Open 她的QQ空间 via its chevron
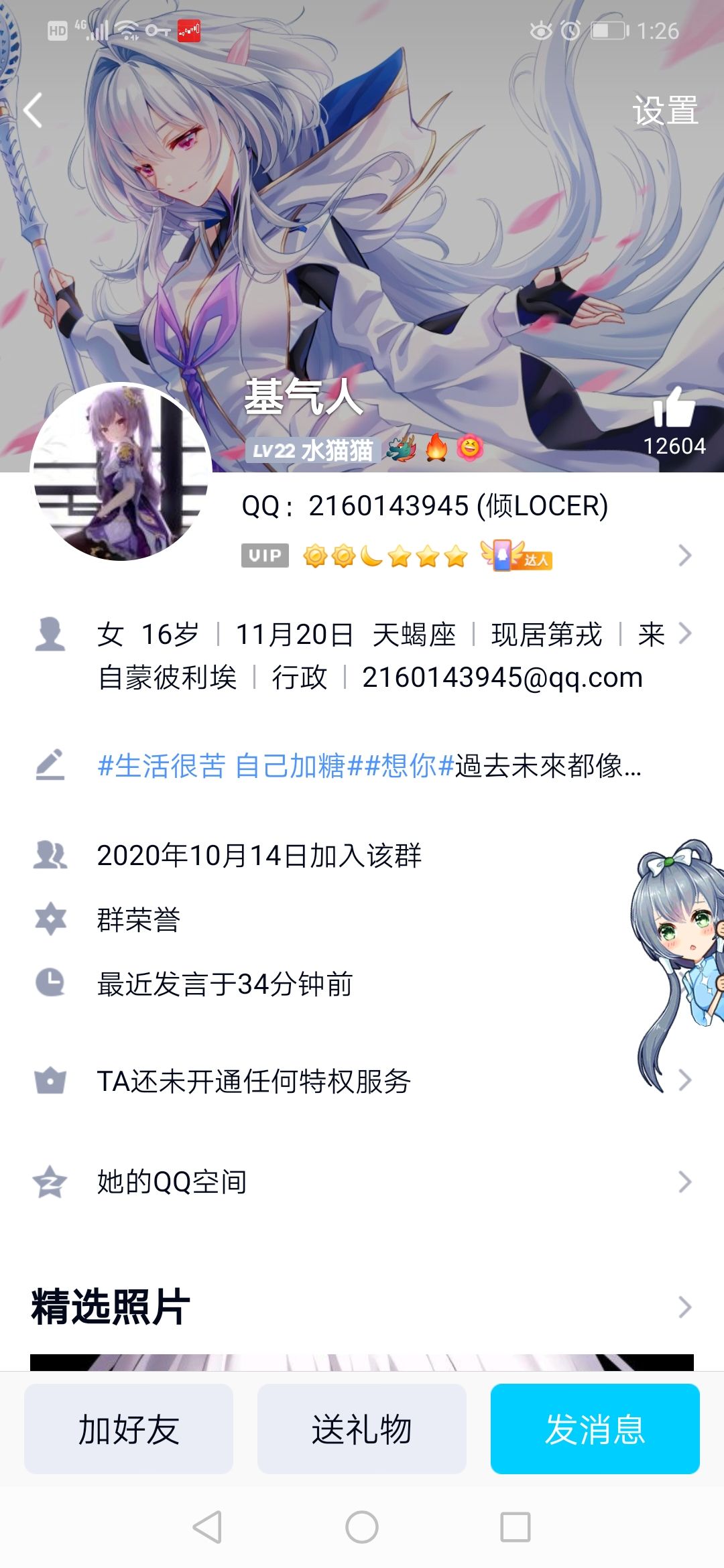 click(684, 1181)
